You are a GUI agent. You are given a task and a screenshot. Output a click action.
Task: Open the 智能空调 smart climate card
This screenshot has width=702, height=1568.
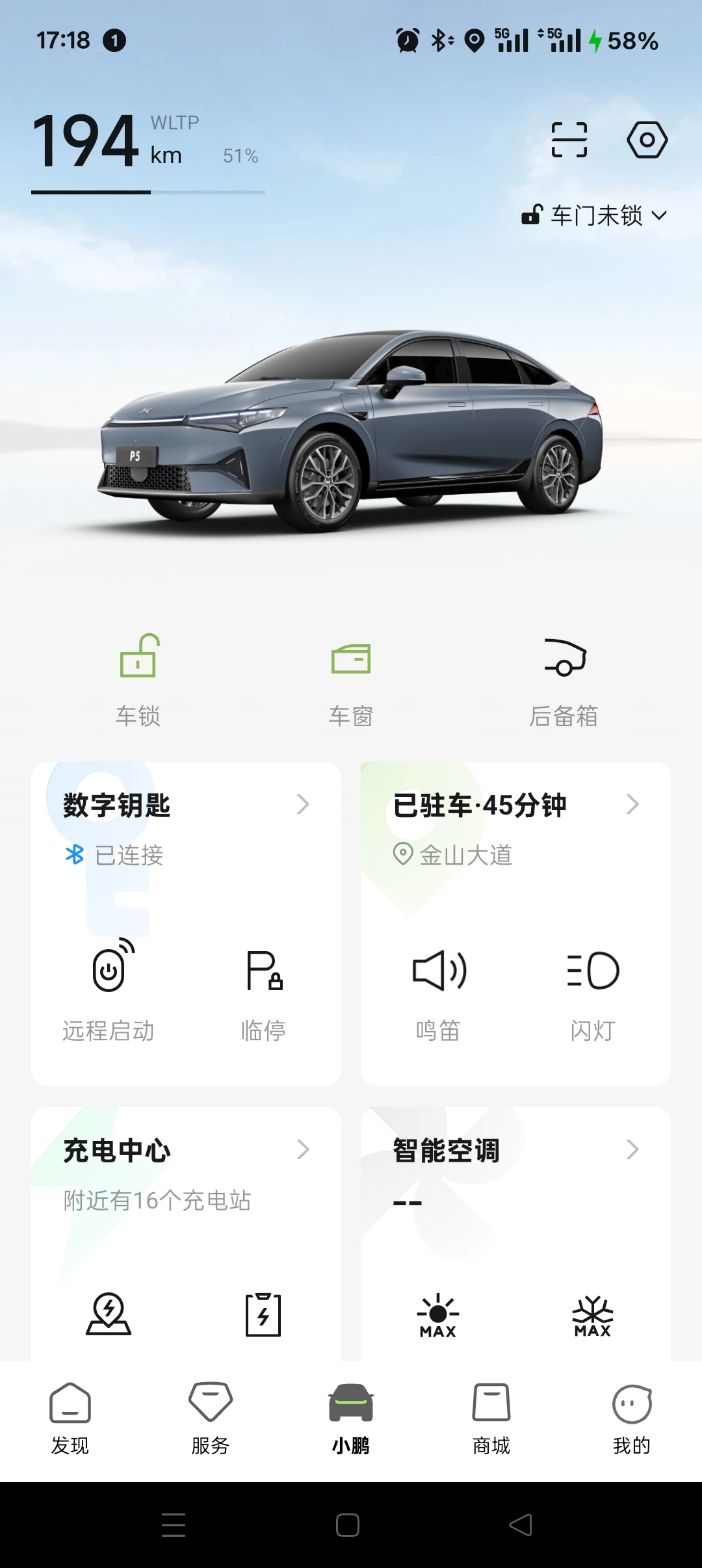515,1151
